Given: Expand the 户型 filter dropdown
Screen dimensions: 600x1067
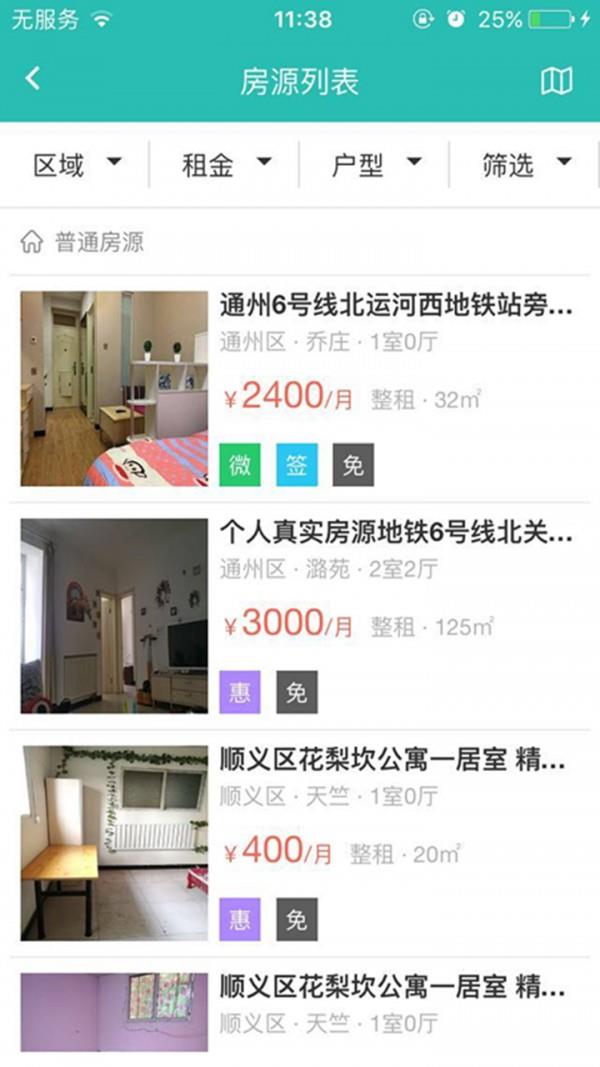Looking at the screenshot, I should point(376,164).
